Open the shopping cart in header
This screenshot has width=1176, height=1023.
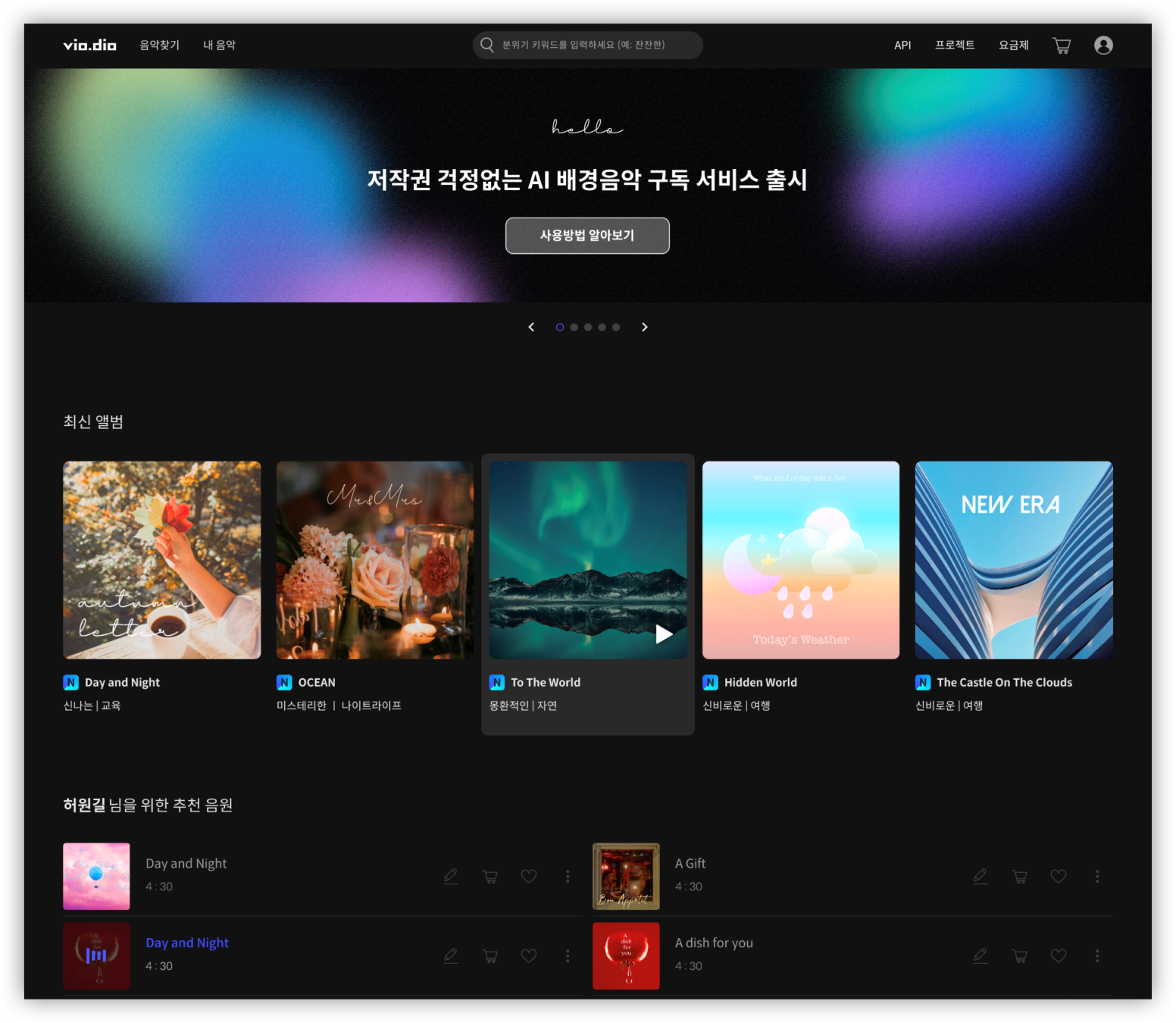1062,45
